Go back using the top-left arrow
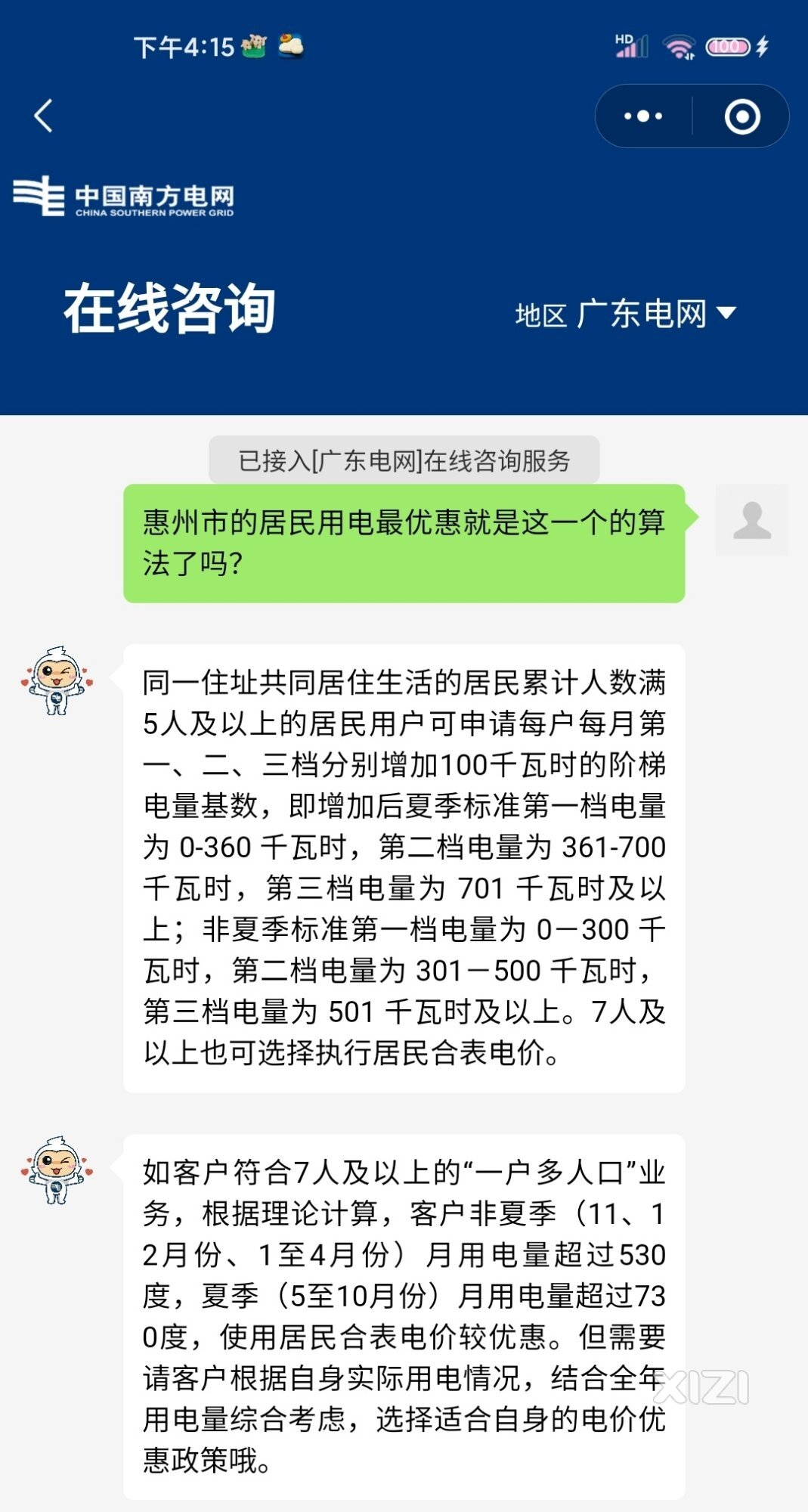Image resolution: width=808 pixels, height=1512 pixels. click(44, 116)
